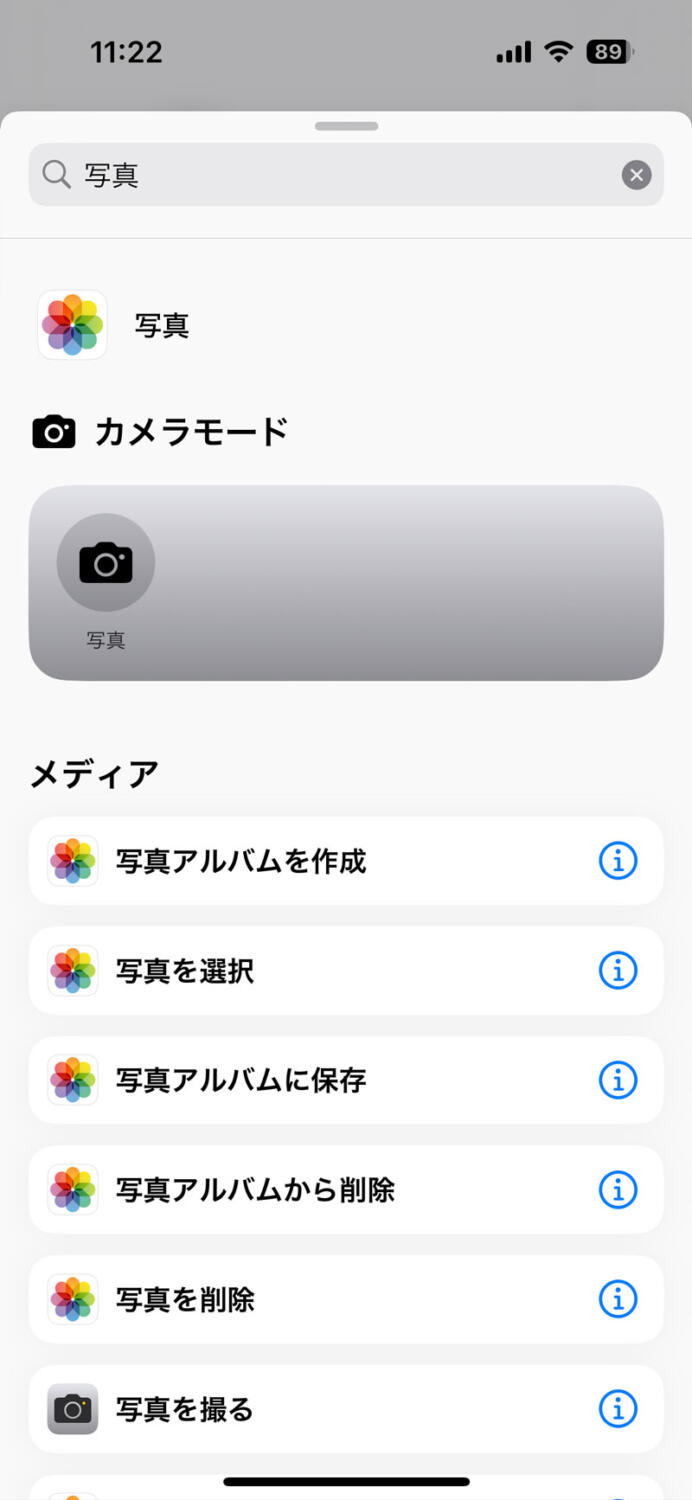Show info for 写真を撮る

coord(618,1410)
